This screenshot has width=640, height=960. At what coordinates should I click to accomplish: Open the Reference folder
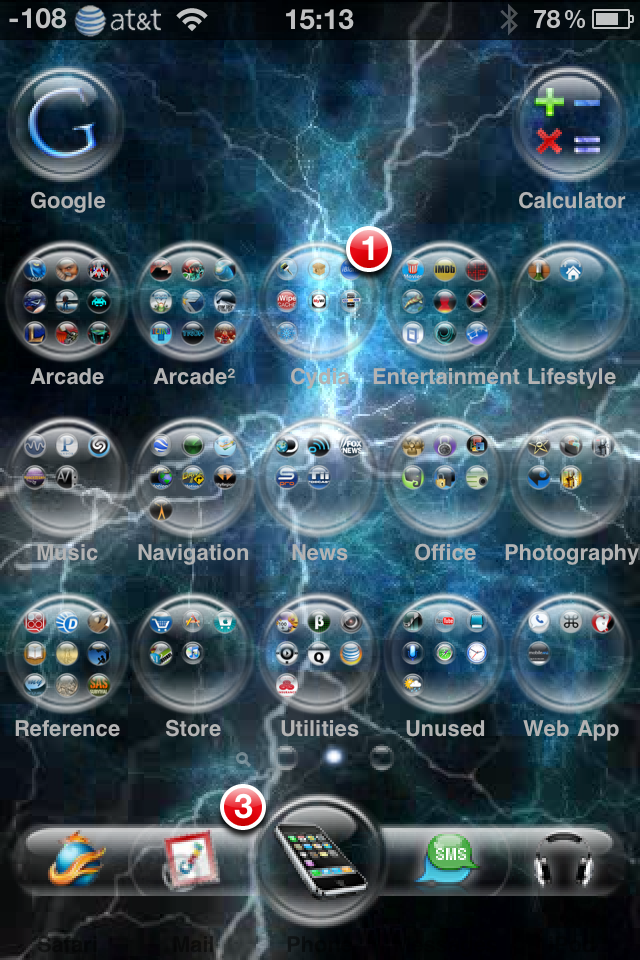click(67, 655)
